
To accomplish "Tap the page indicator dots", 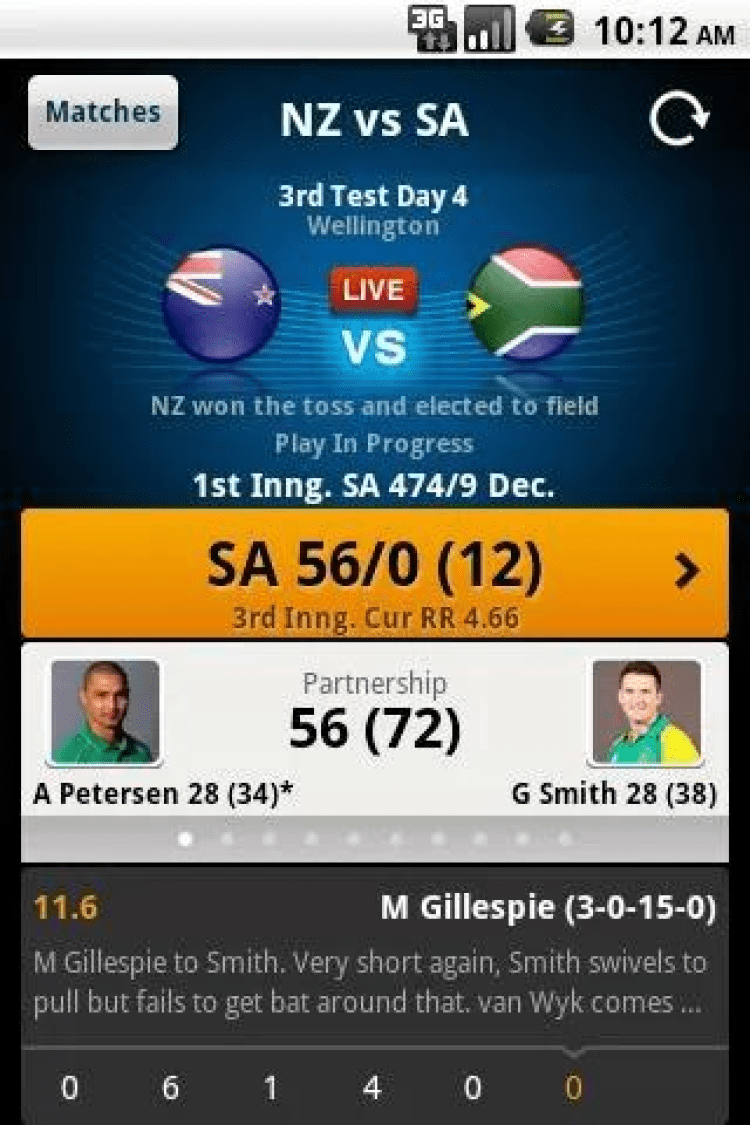I will 375,839.
